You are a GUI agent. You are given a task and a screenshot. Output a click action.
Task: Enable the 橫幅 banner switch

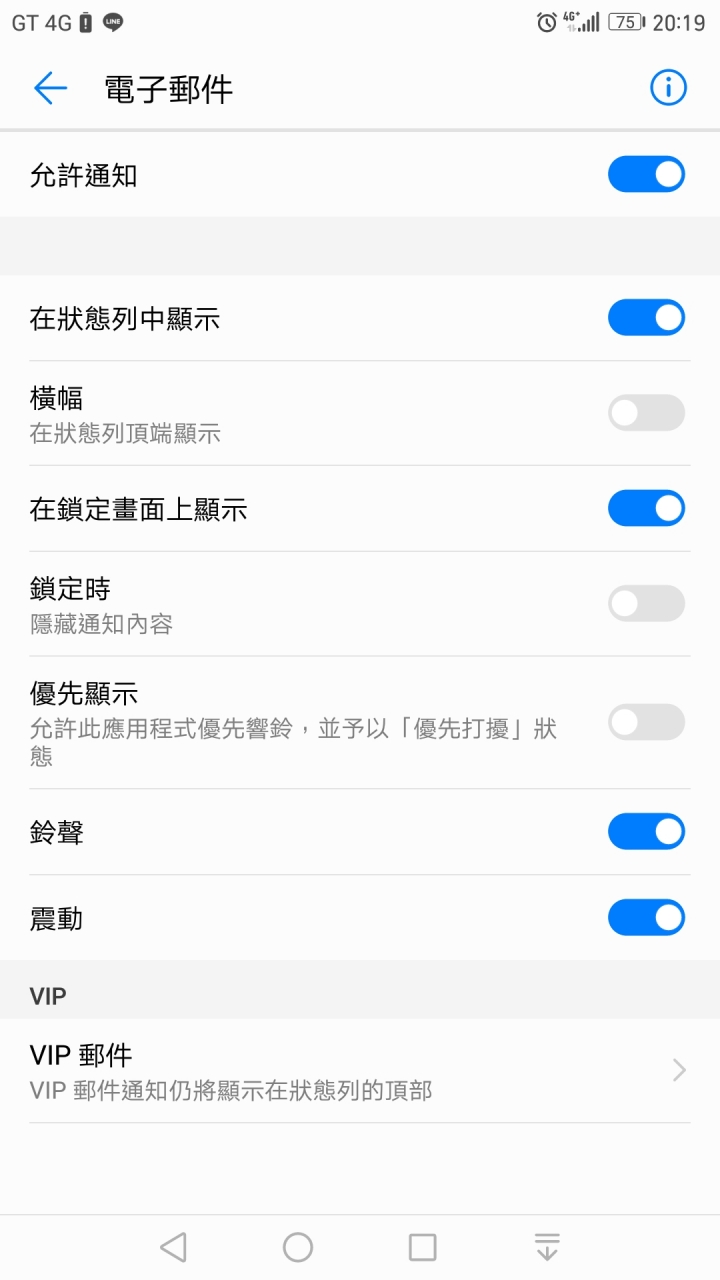coord(646,413)
